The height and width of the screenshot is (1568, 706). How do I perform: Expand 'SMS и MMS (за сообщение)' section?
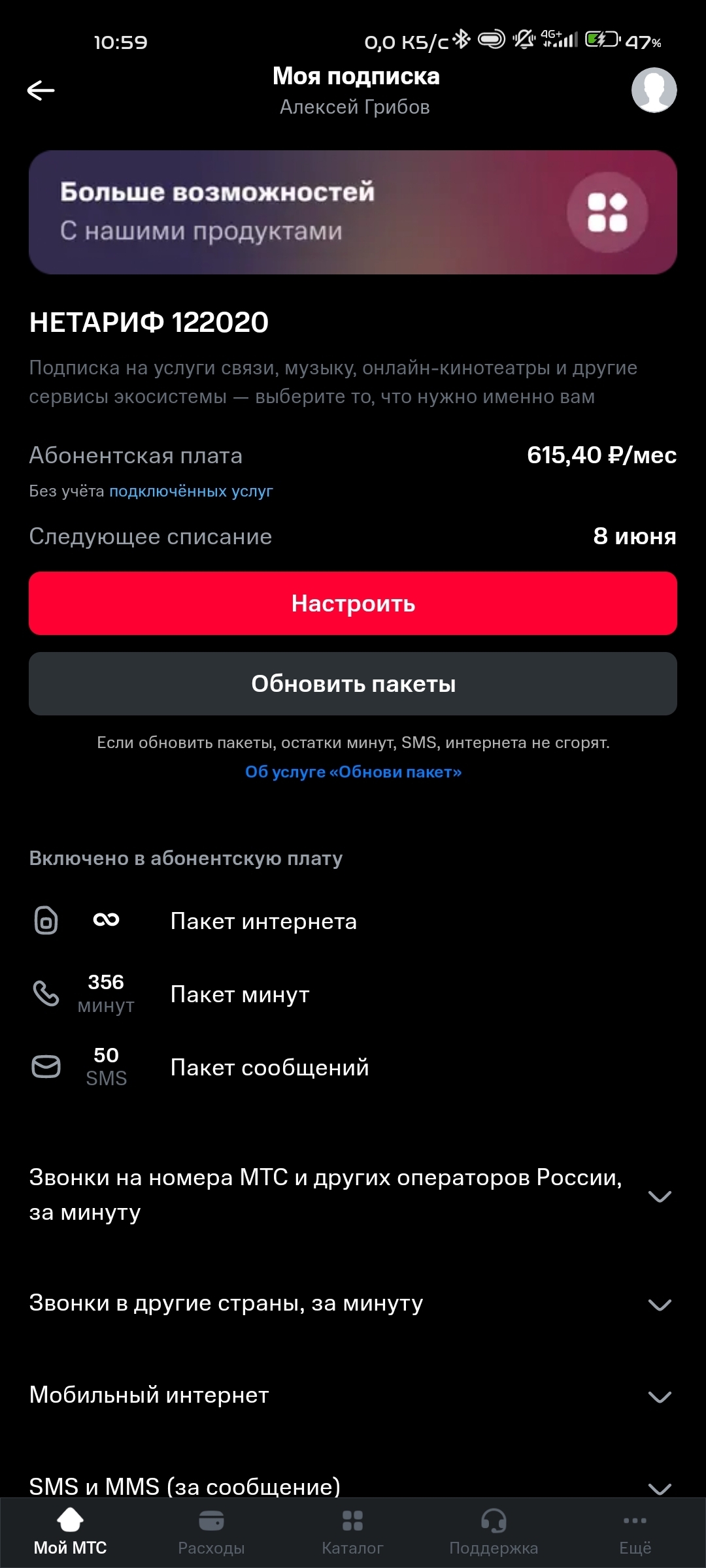(660, 1486)
